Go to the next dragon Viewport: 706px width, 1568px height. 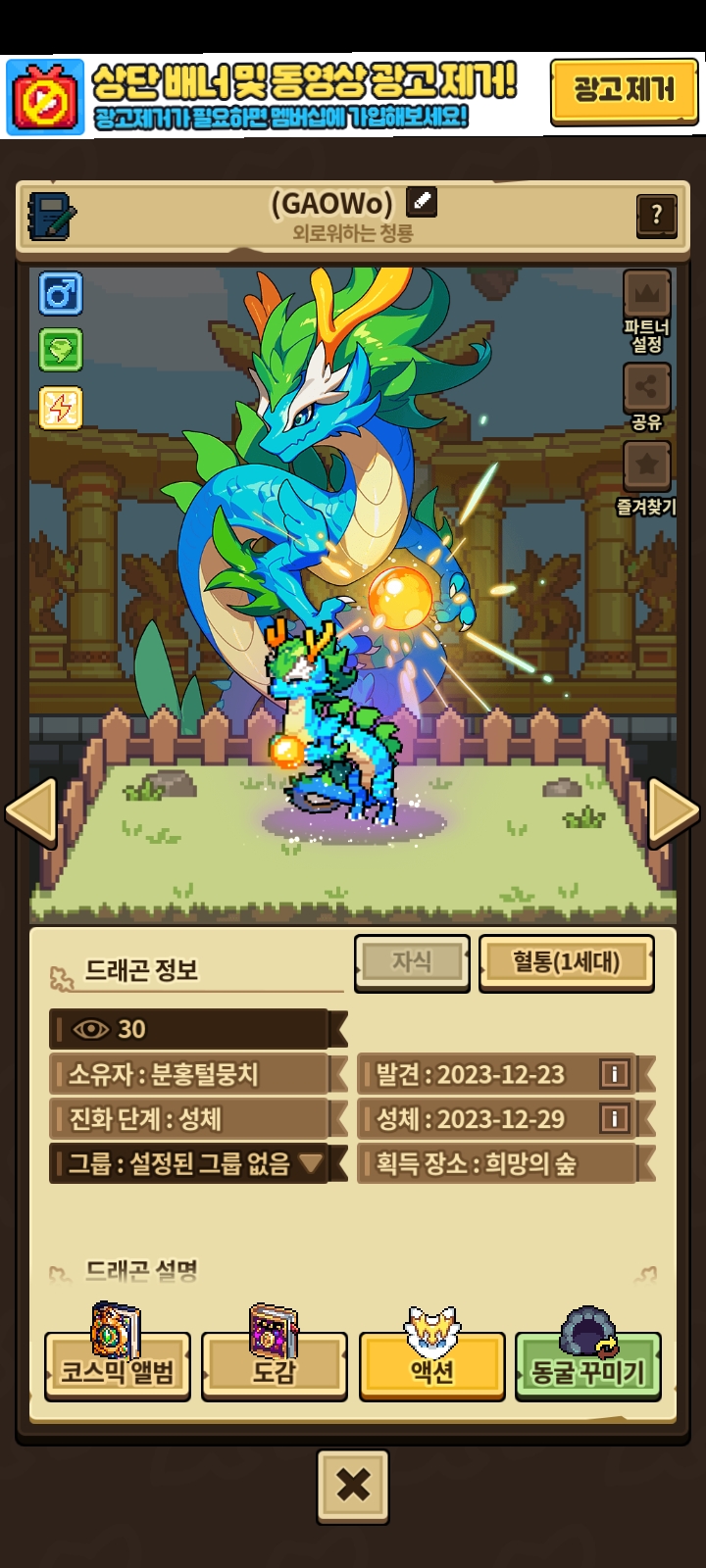pyautogui.click(x=674, y=811)
